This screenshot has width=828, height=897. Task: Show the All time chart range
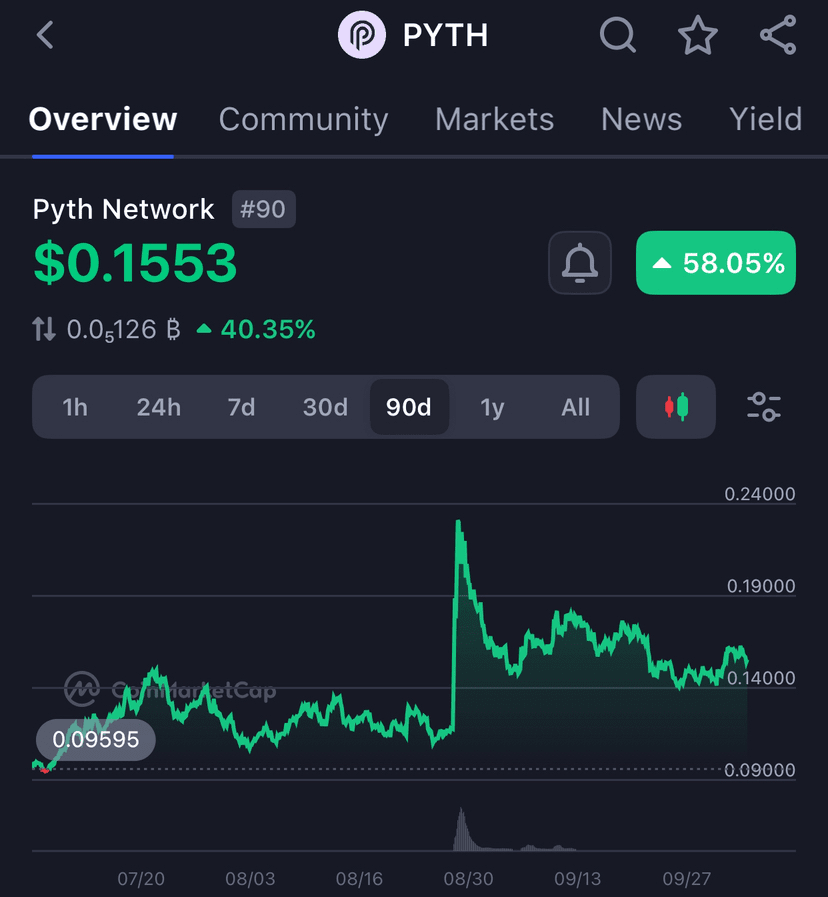coord(575,407)
